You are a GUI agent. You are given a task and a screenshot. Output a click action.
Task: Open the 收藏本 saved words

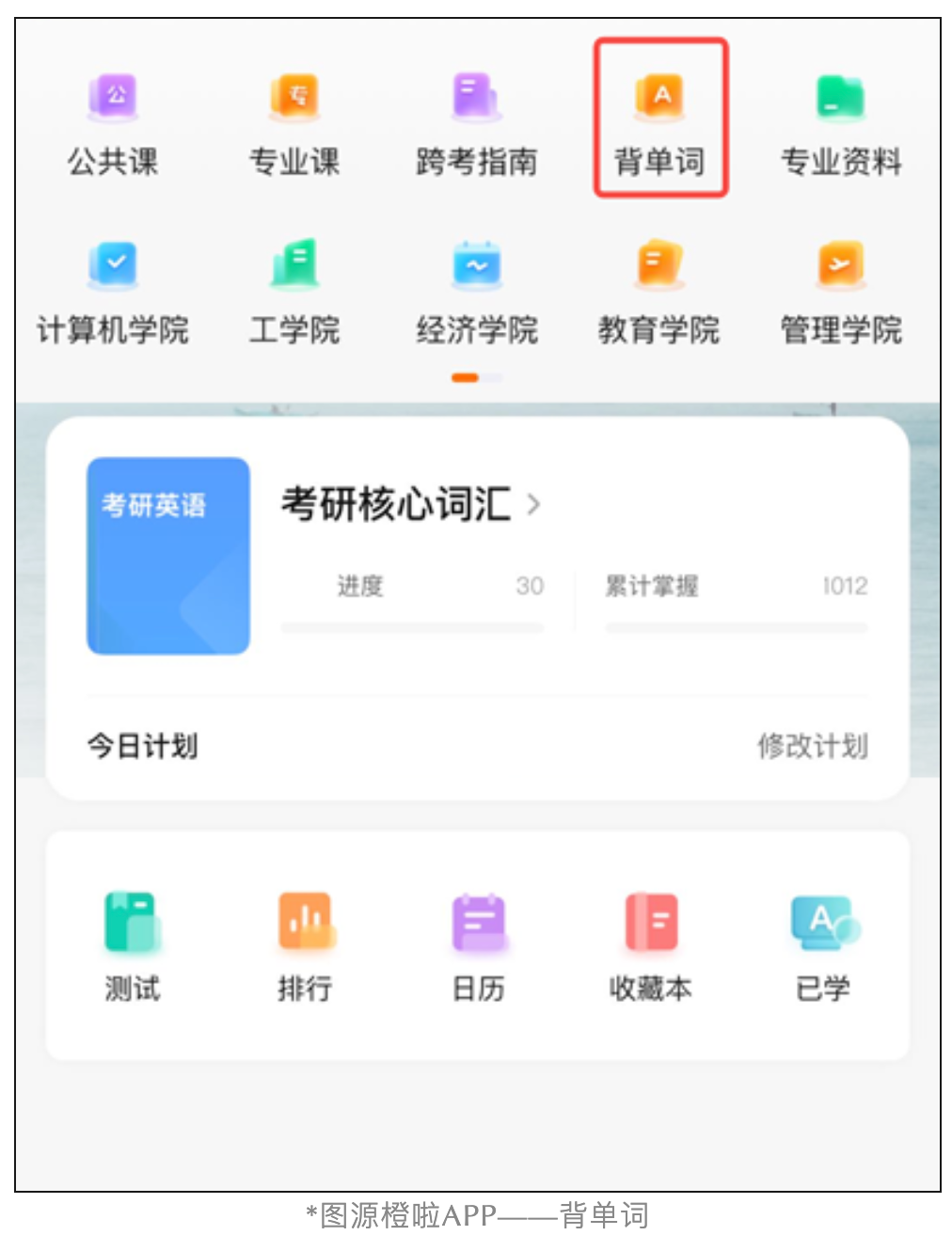(x=651, y=945)
